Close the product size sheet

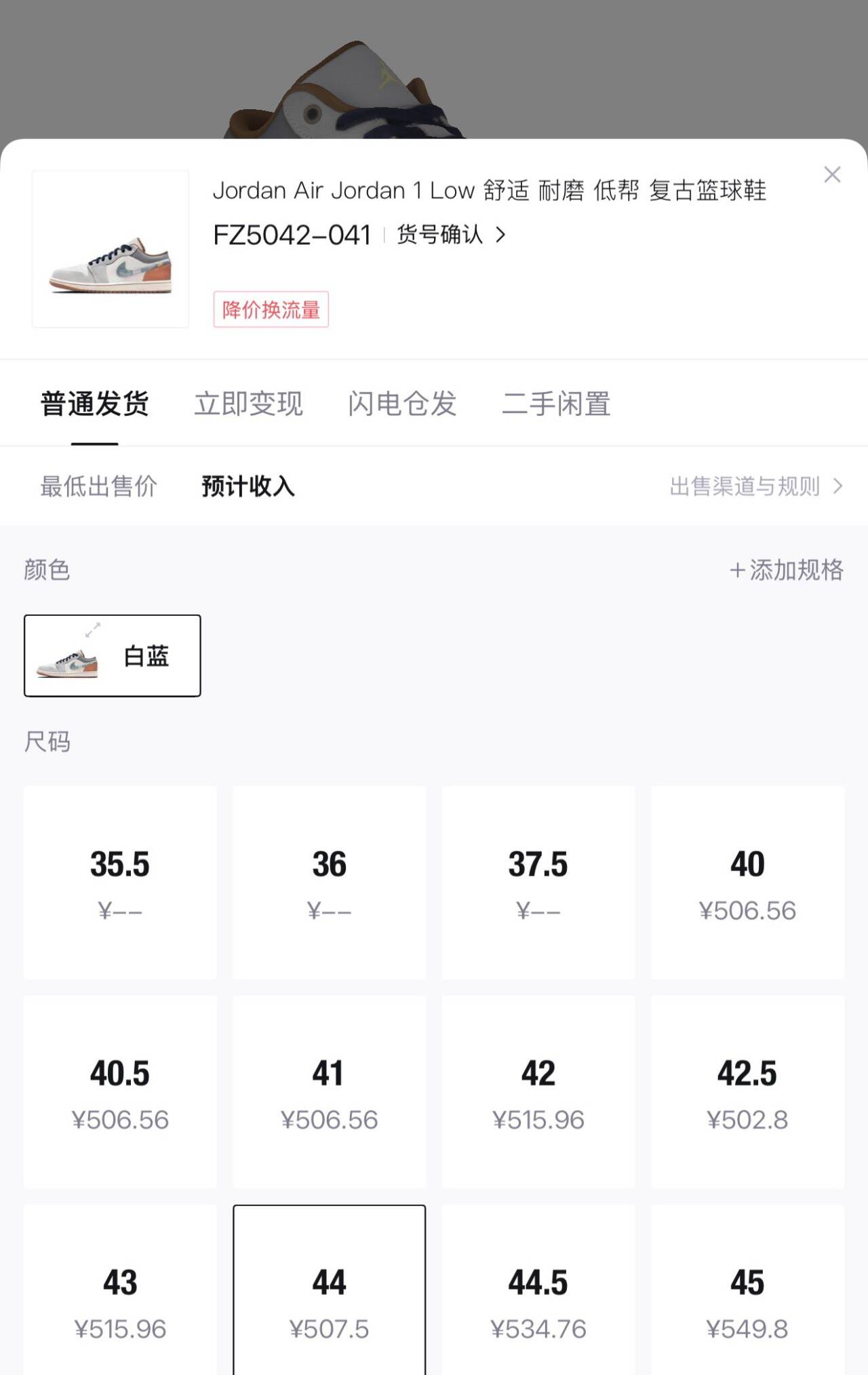coord(832,175)
